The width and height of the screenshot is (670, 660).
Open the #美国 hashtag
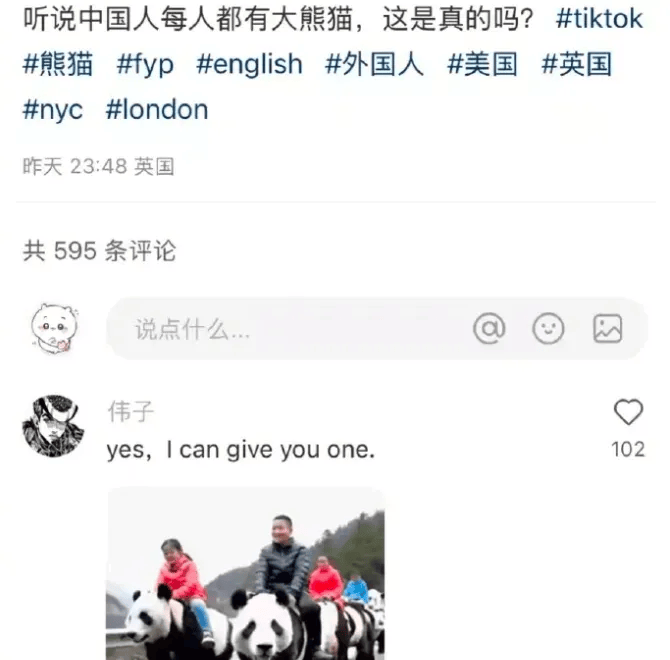482,65
